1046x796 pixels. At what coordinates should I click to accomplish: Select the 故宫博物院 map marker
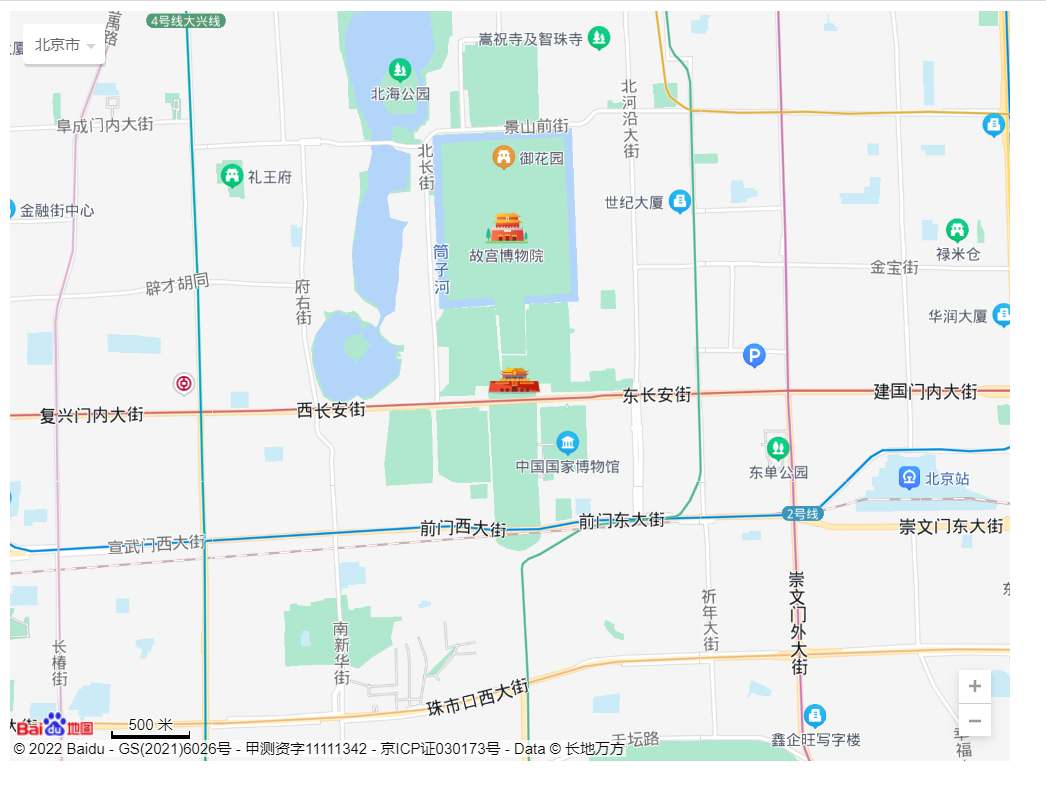tap(506, 228)
